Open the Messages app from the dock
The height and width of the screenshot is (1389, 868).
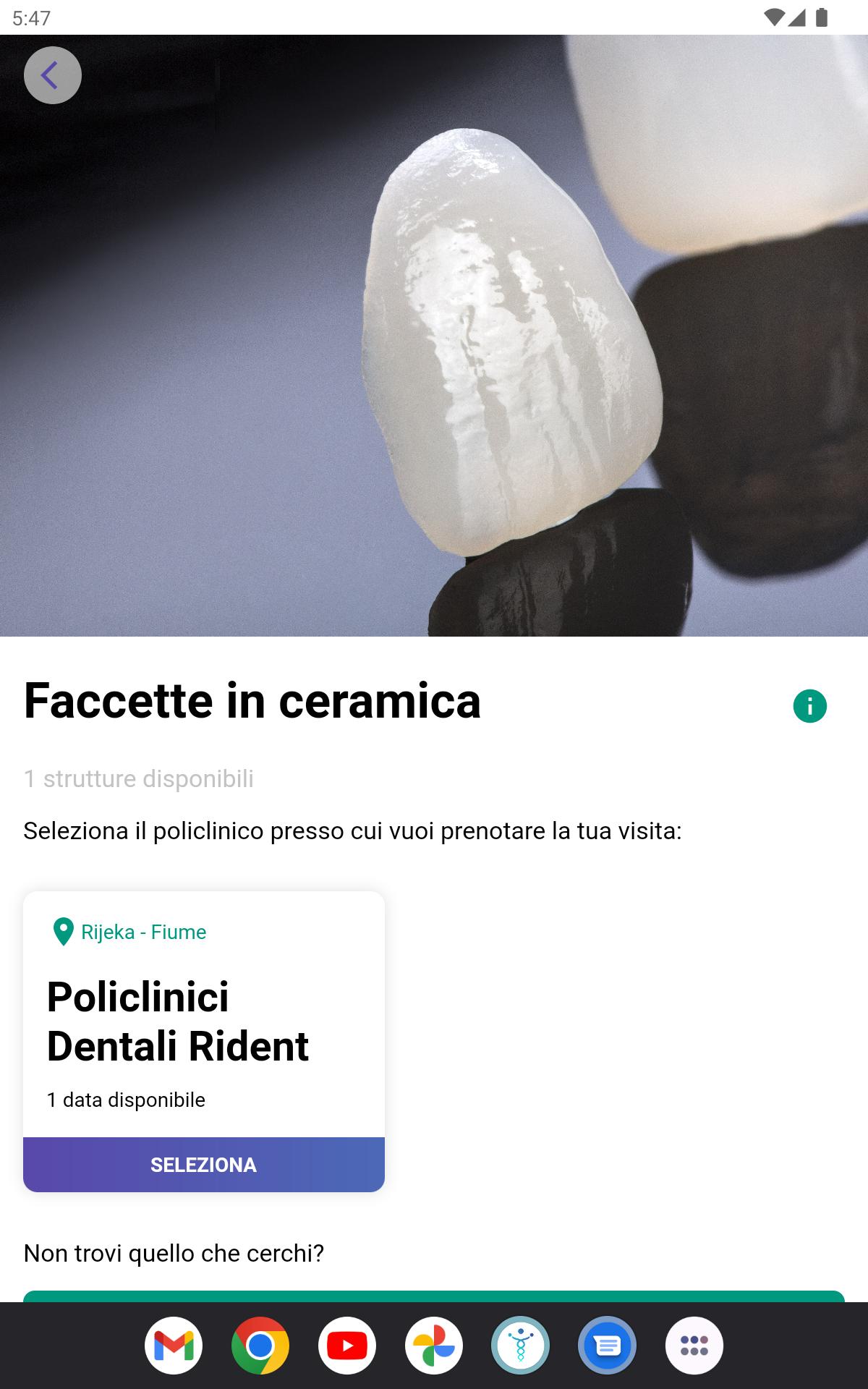[x=608, y=1346]
